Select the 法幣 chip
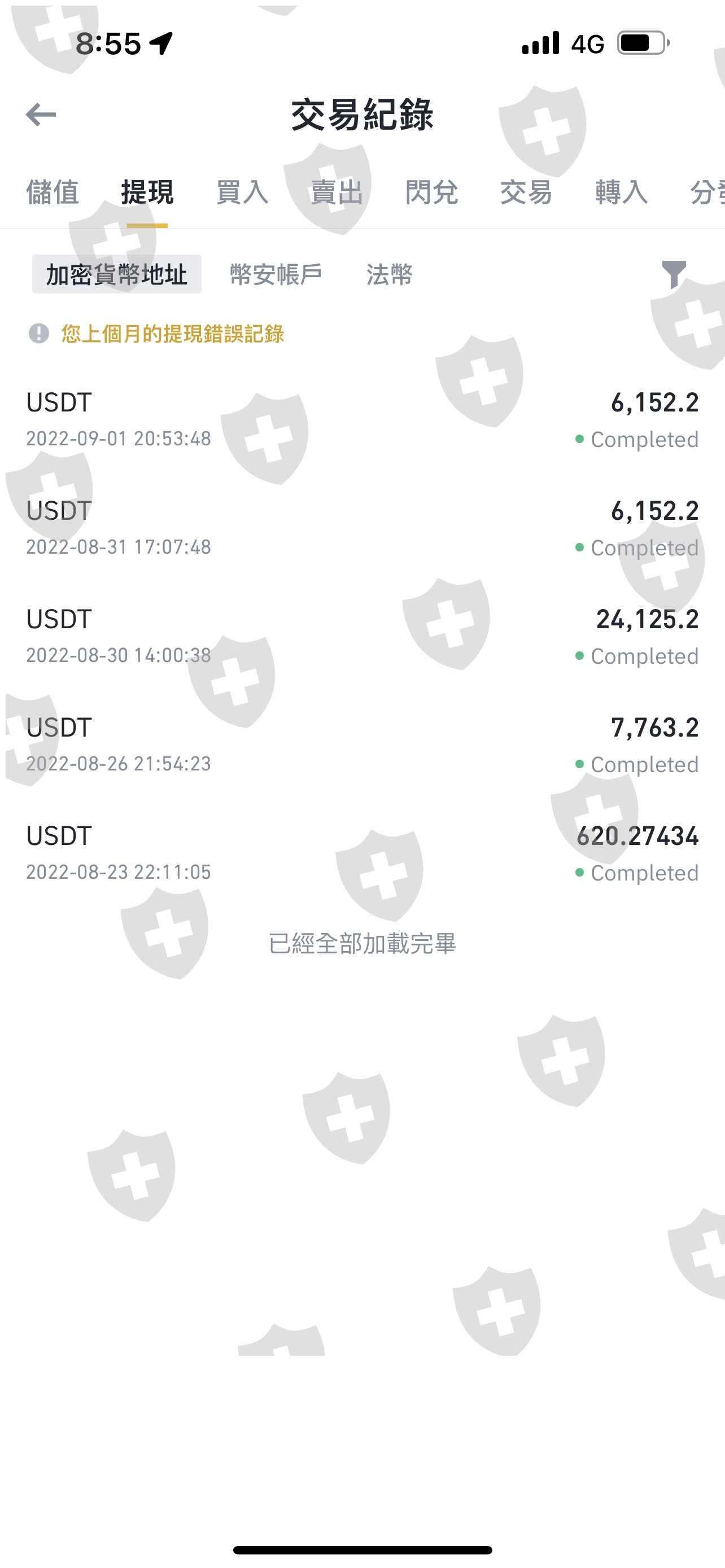The width and height of the screenshot is (725, 1568). [x=389, y=274]
